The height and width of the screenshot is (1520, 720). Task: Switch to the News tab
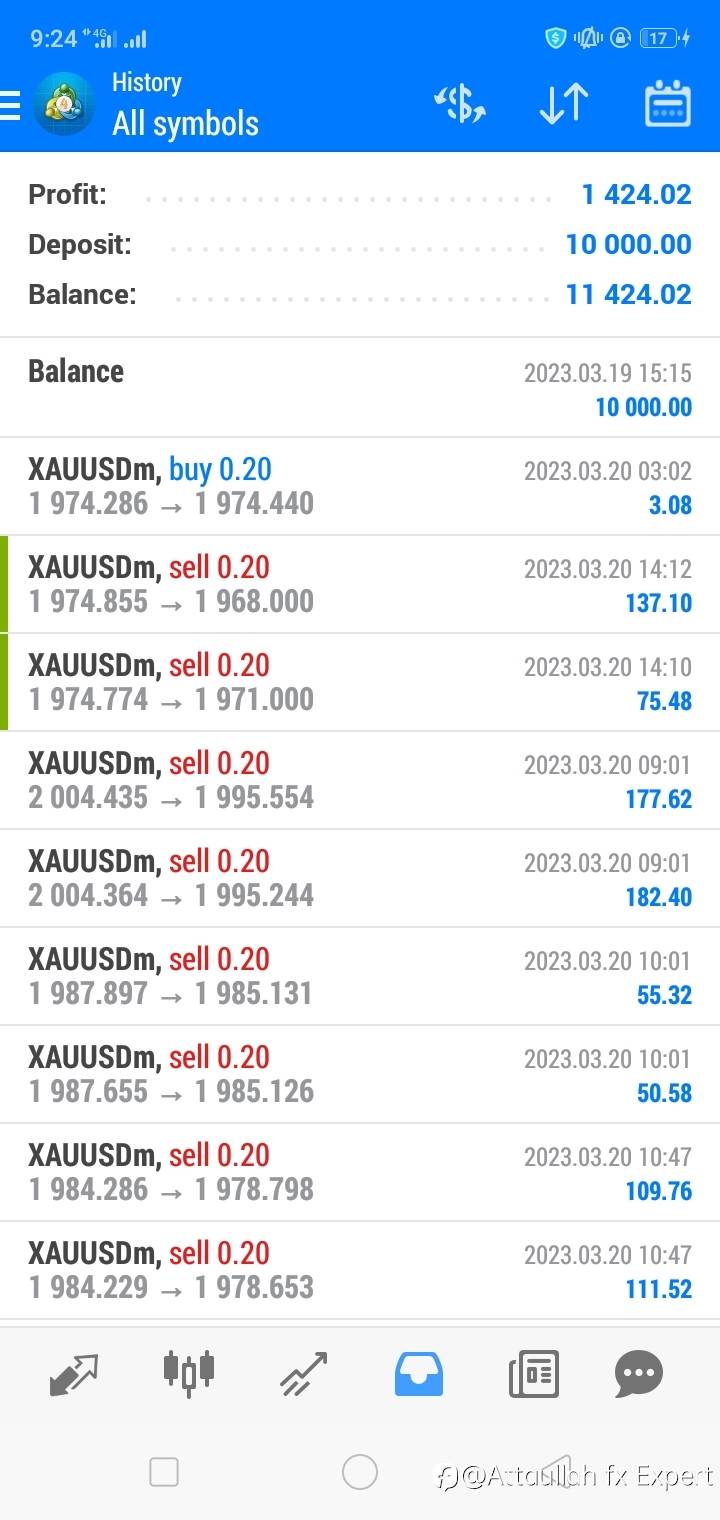(533, 1373)
